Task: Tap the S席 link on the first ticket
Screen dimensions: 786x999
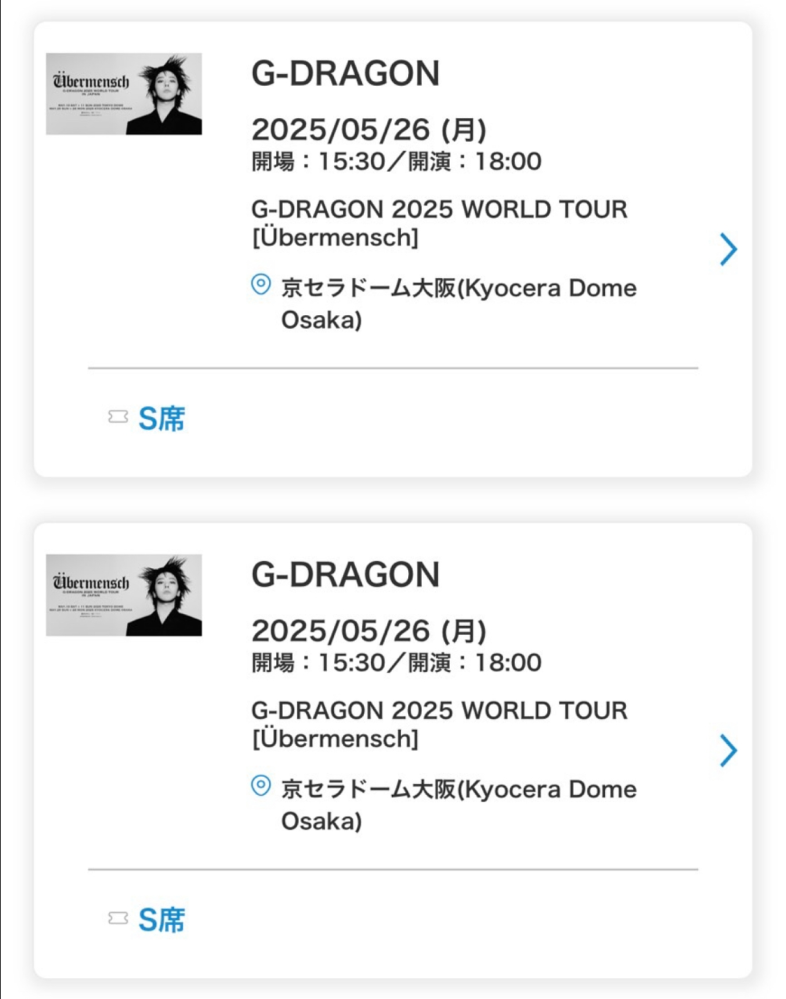Action: (x=161, y=419)
